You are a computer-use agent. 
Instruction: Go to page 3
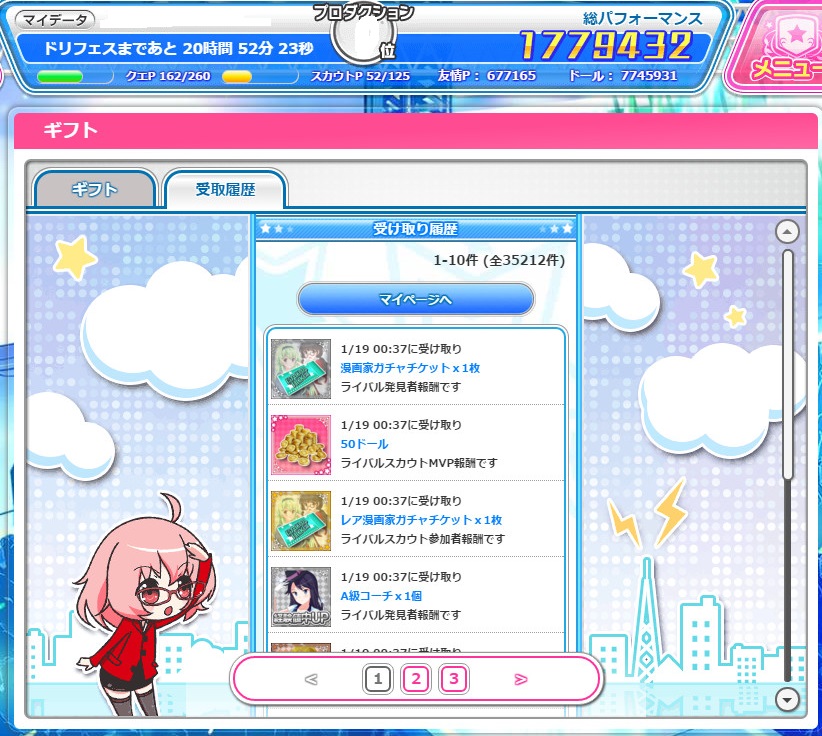[453, 680]
